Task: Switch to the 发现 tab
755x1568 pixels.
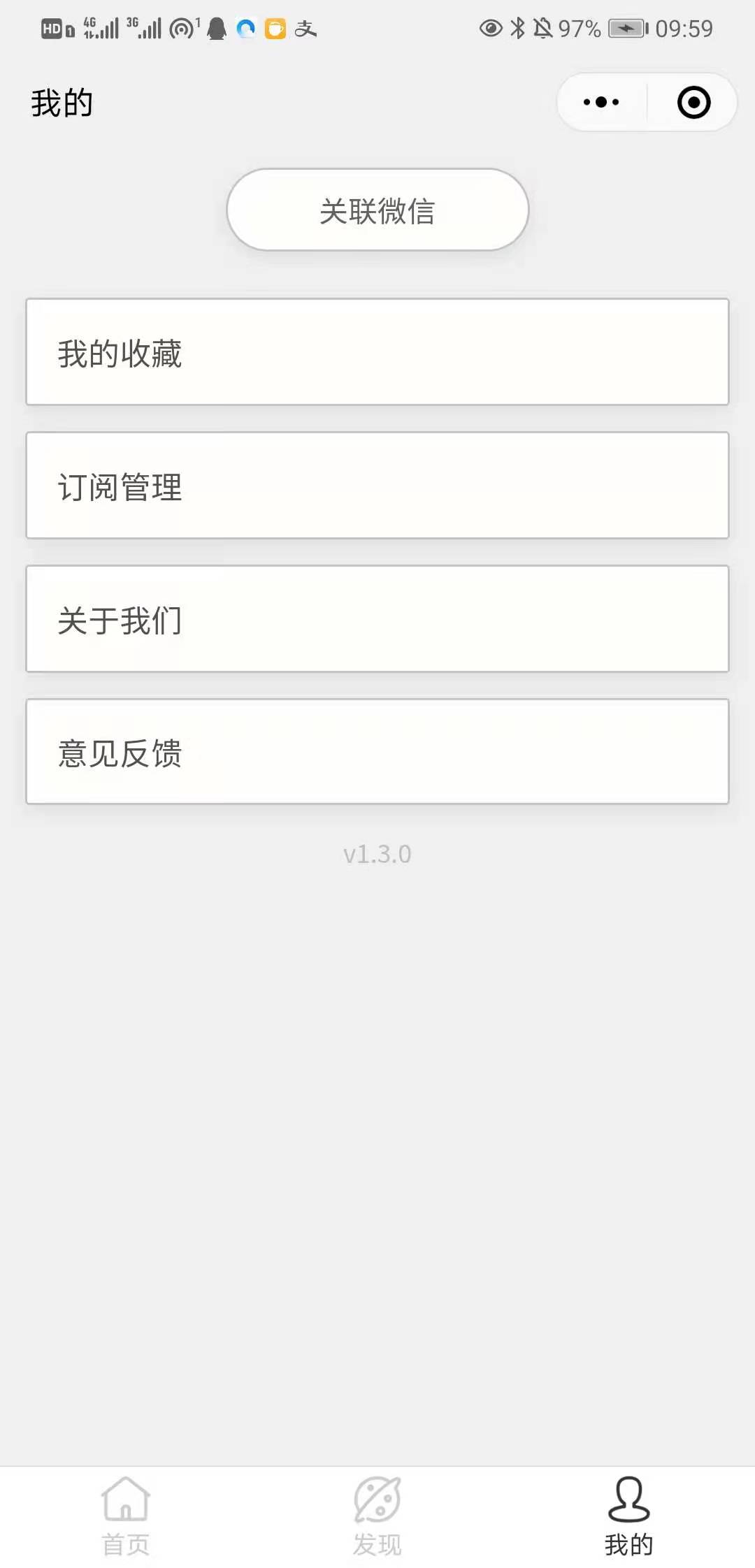Action: pos(377,1516)
